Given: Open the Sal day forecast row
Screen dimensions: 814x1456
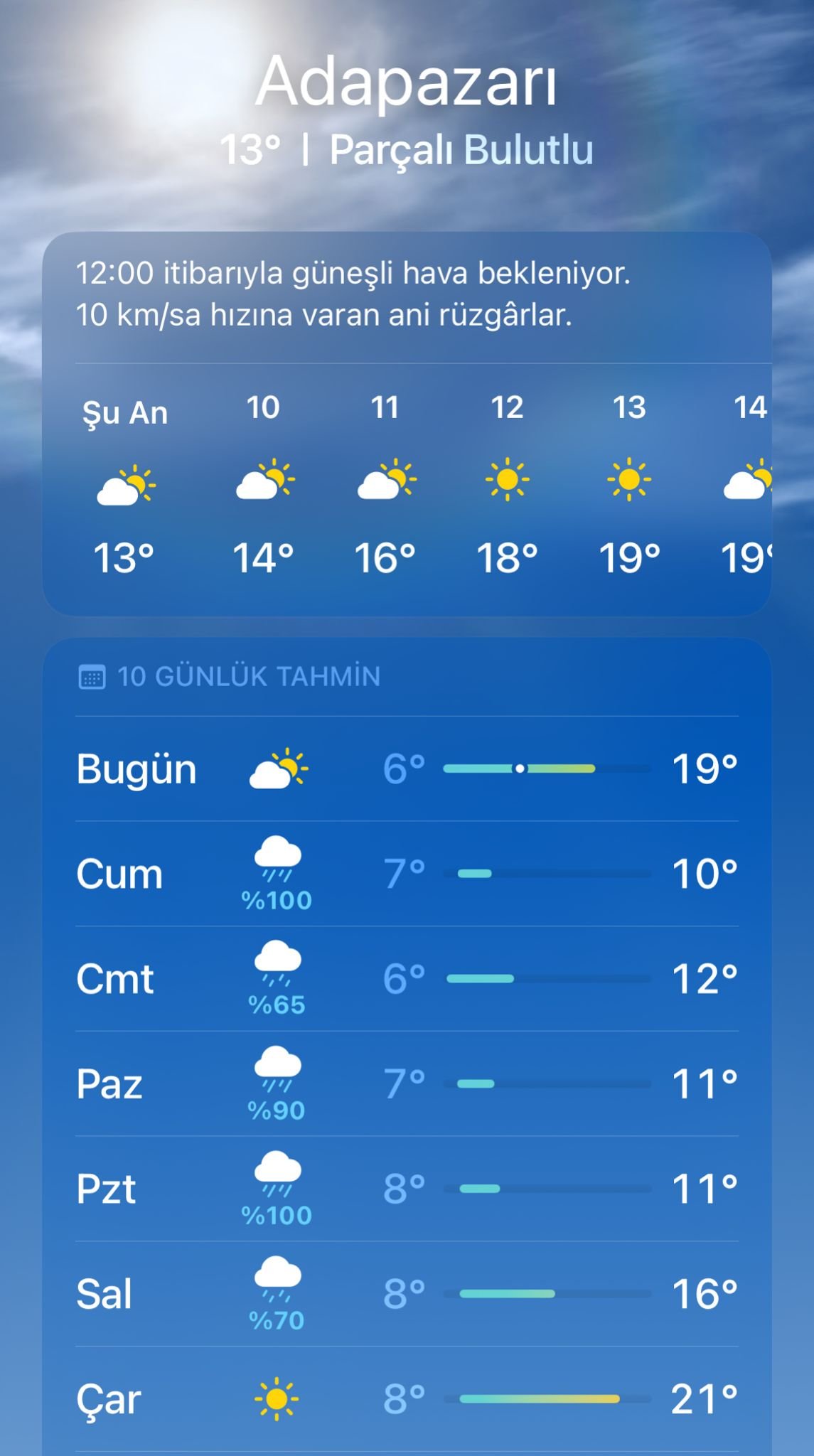Looking at the screenshot, I should click(407, 1294).
